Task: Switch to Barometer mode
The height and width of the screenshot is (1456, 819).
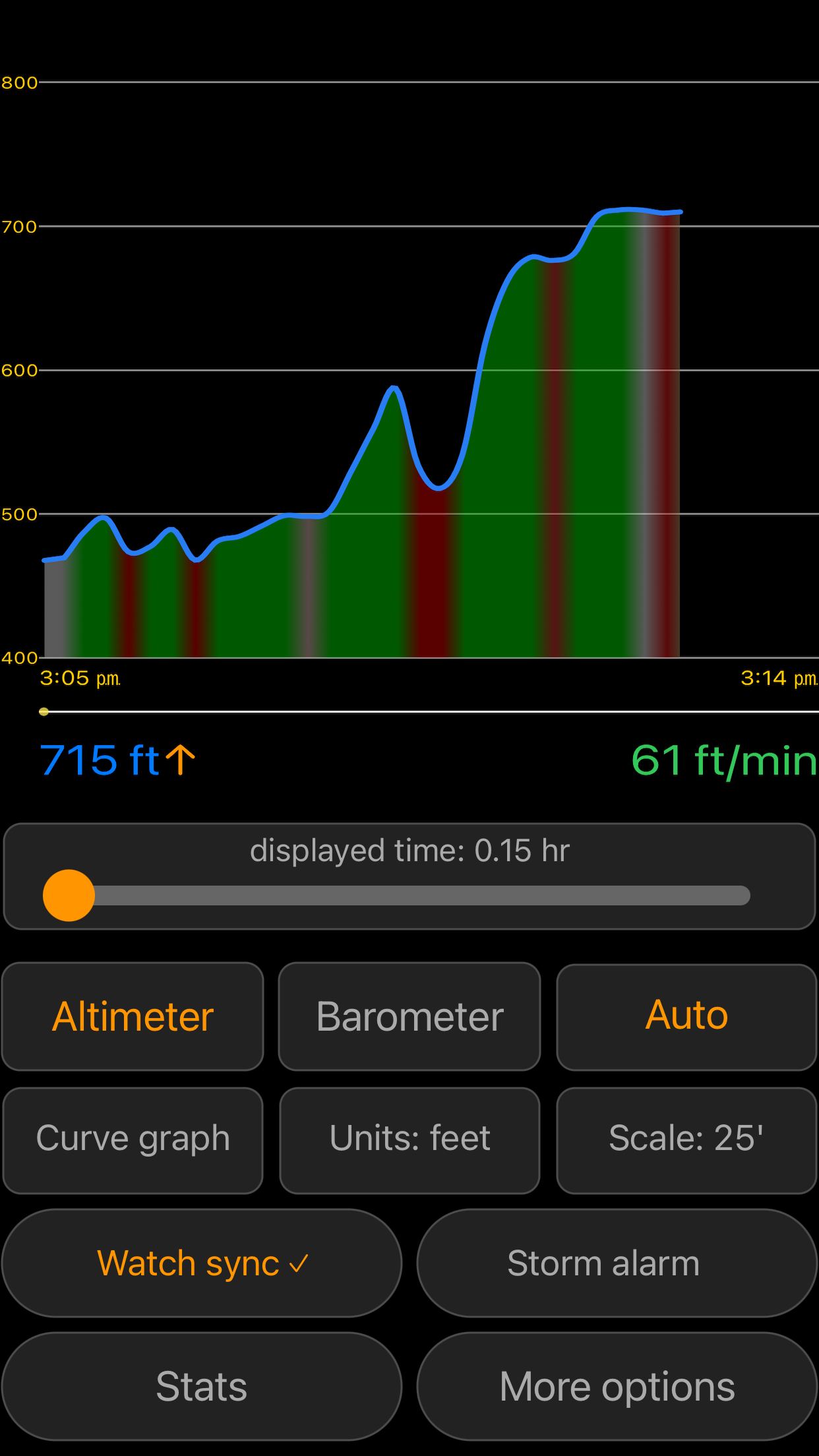Action: pos(409,1016)
